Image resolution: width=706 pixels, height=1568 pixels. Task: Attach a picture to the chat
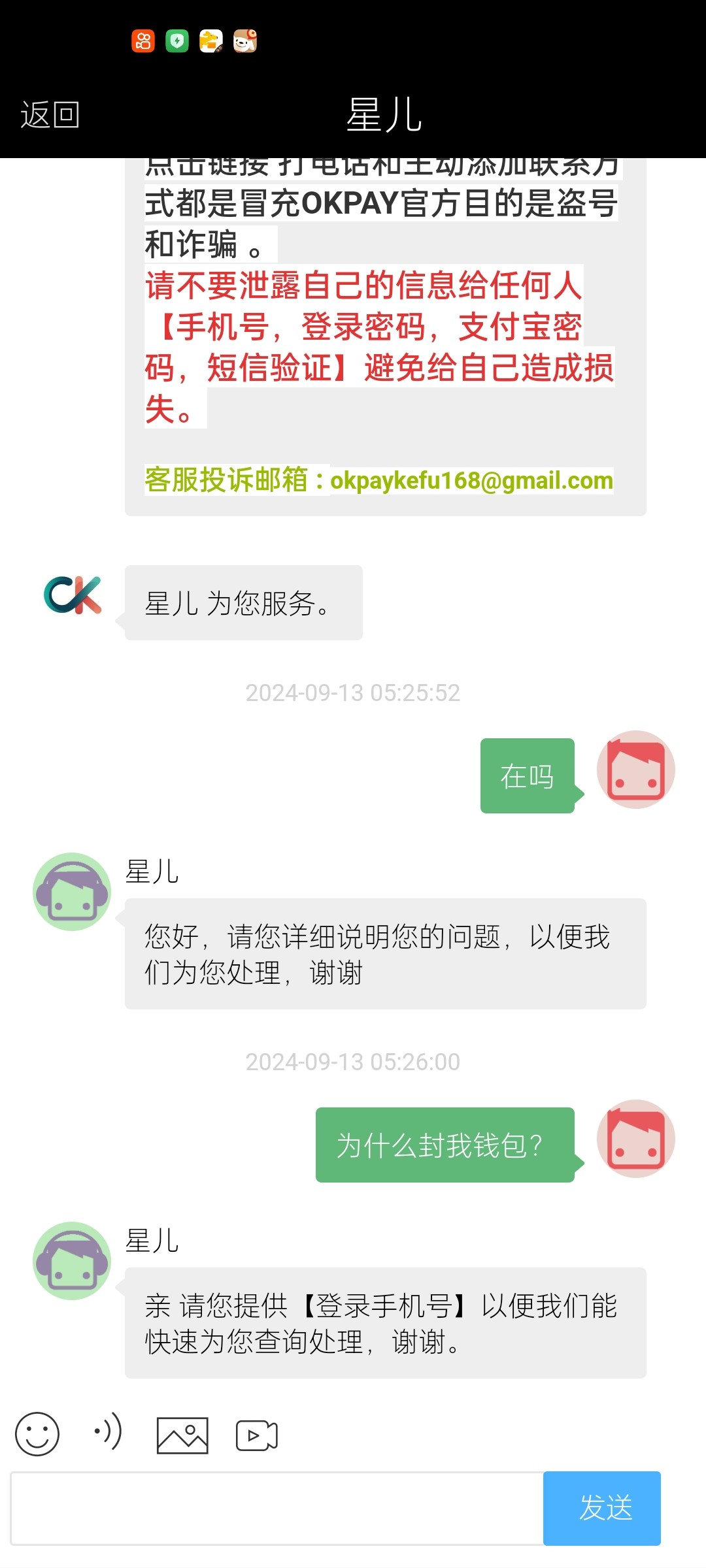click(182, 1435)
